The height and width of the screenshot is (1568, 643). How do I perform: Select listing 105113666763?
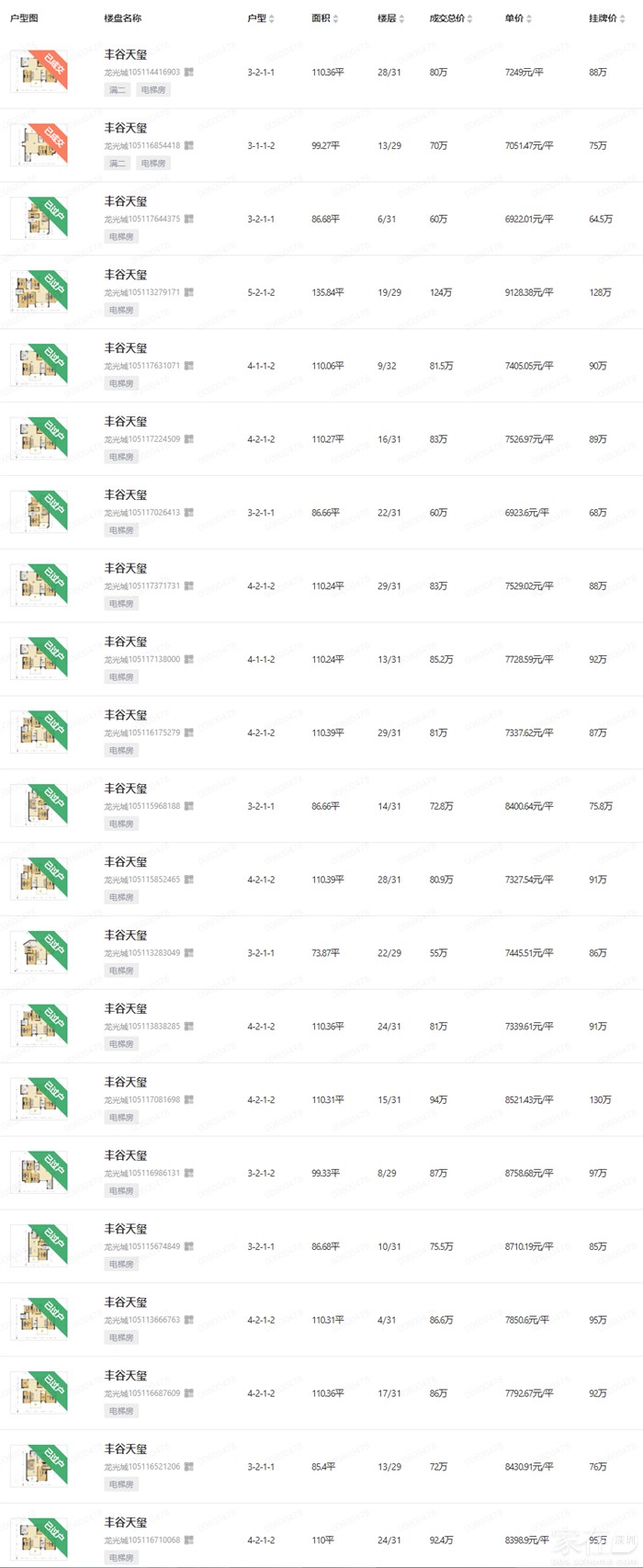126,1302
